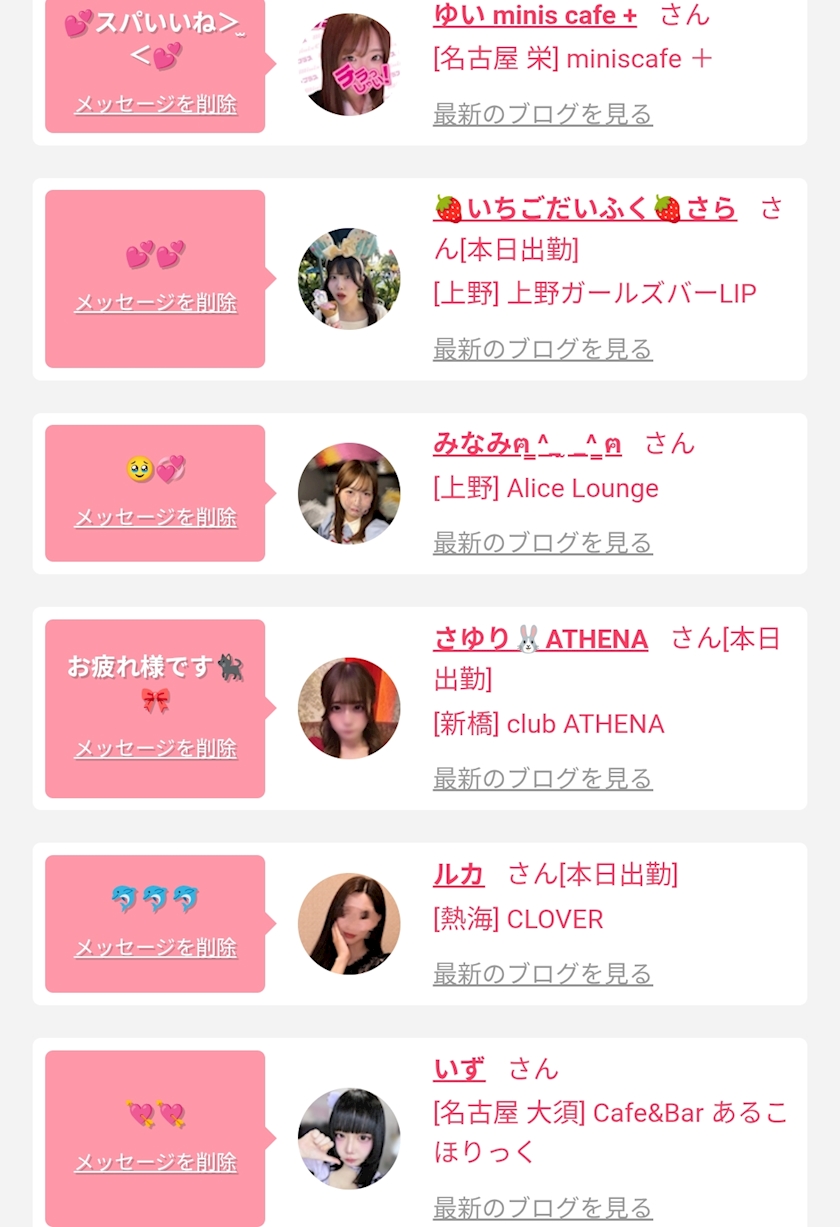The width and height of the screenshot is (840, 1227).
Task: Open いず's profile link
Action: (x=459, y=1069)
